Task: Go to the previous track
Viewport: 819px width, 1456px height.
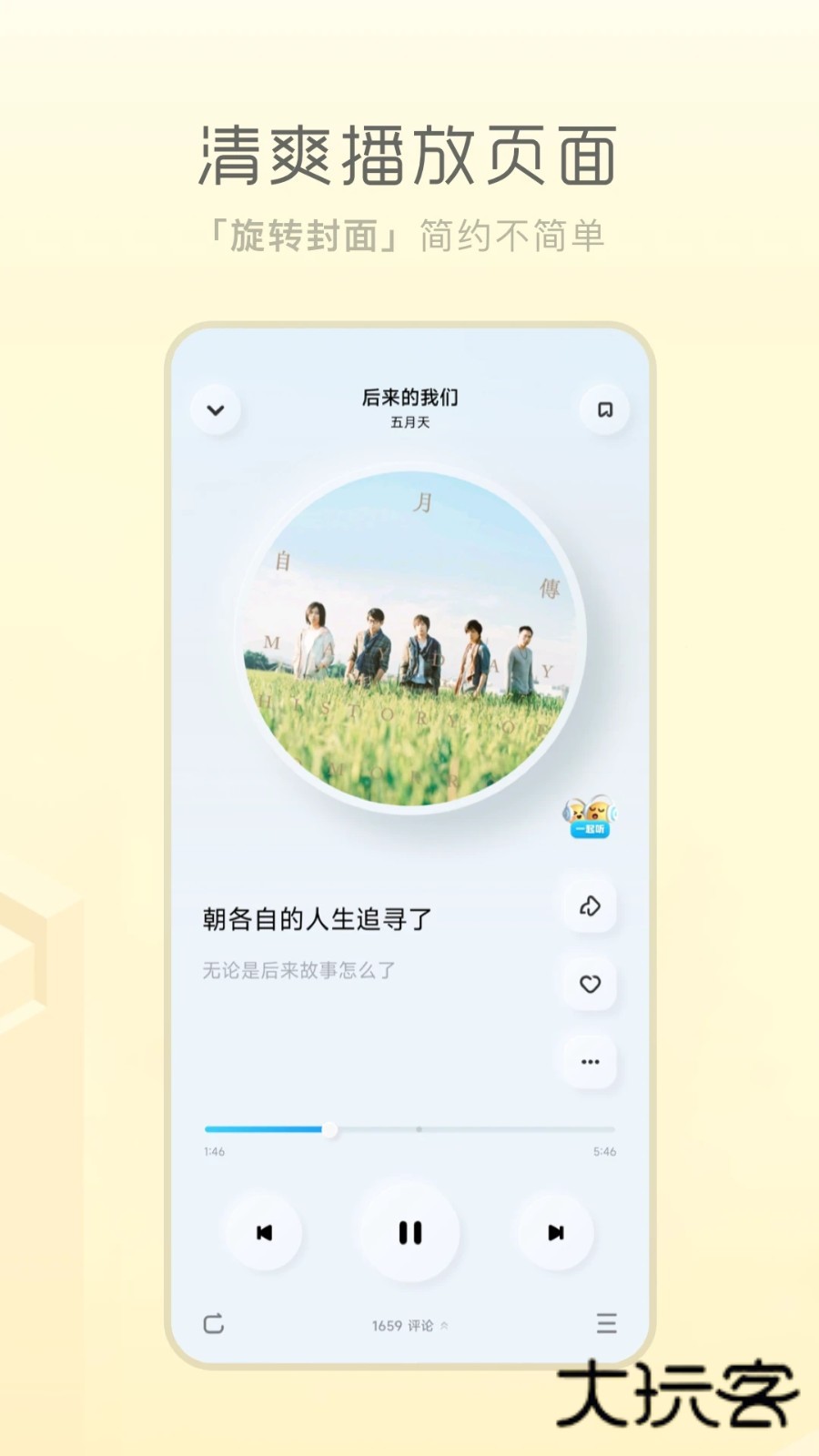Action: (x=264, y=1232)
